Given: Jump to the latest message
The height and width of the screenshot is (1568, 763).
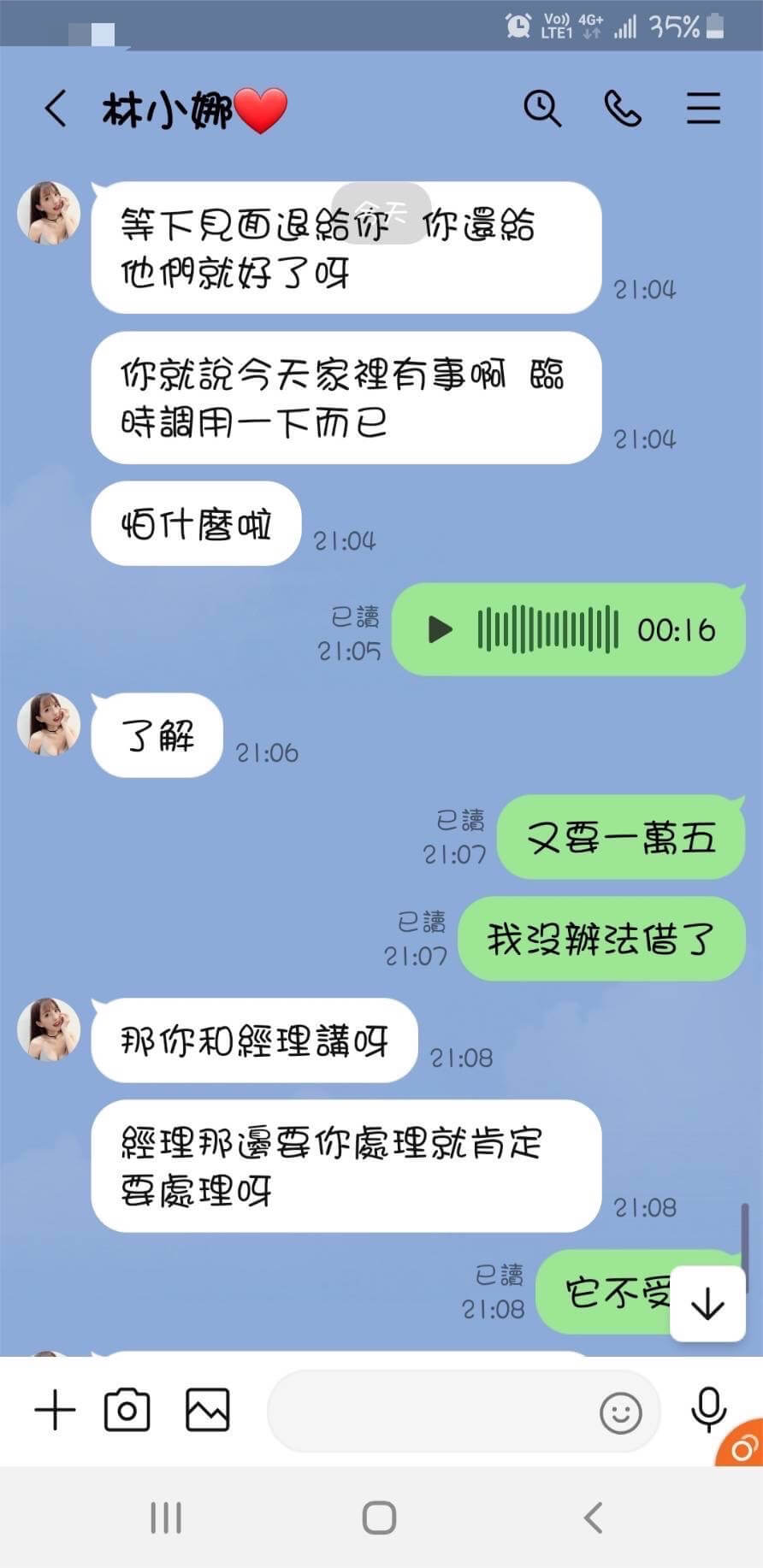Looking at the screenshot, I should [707, 1305].
